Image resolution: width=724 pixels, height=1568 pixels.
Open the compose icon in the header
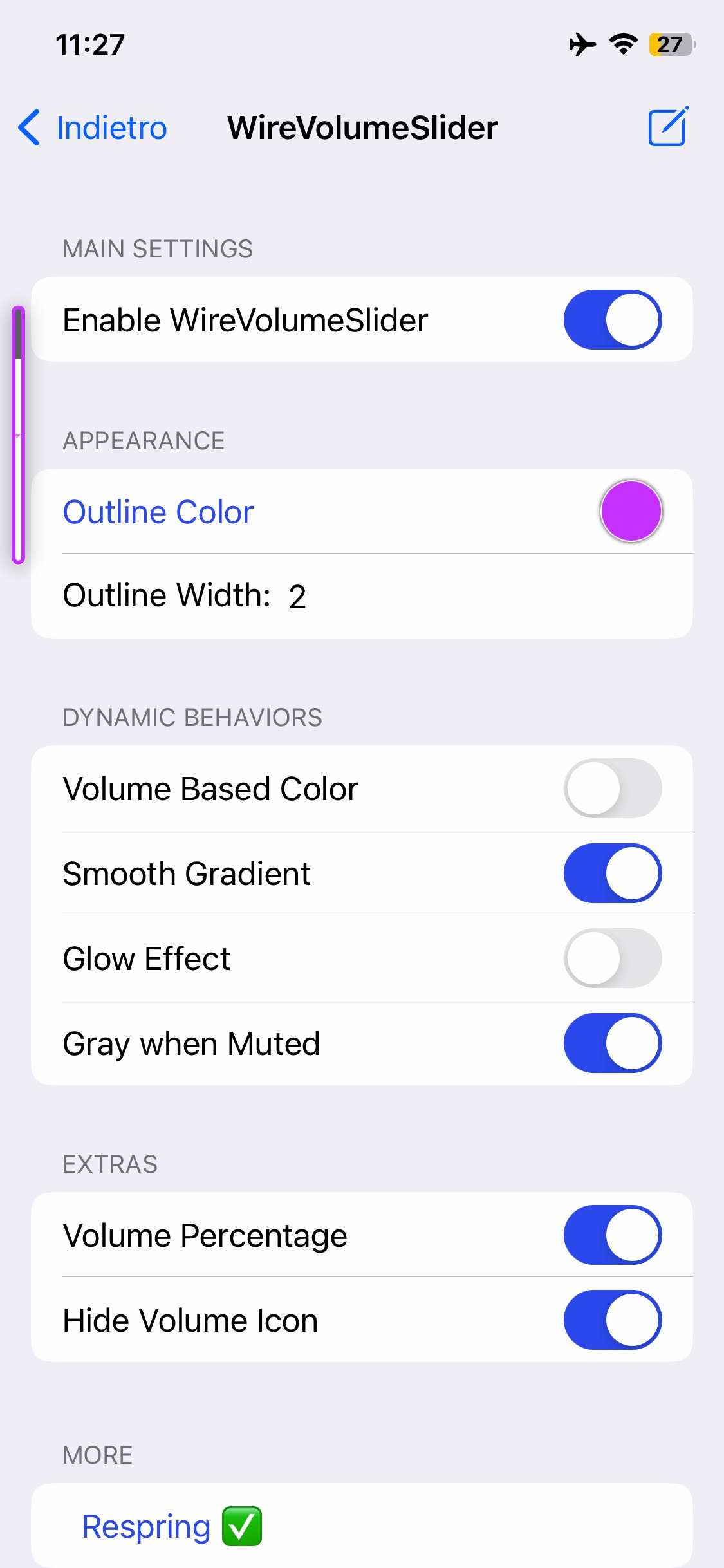tap(667, 127)
